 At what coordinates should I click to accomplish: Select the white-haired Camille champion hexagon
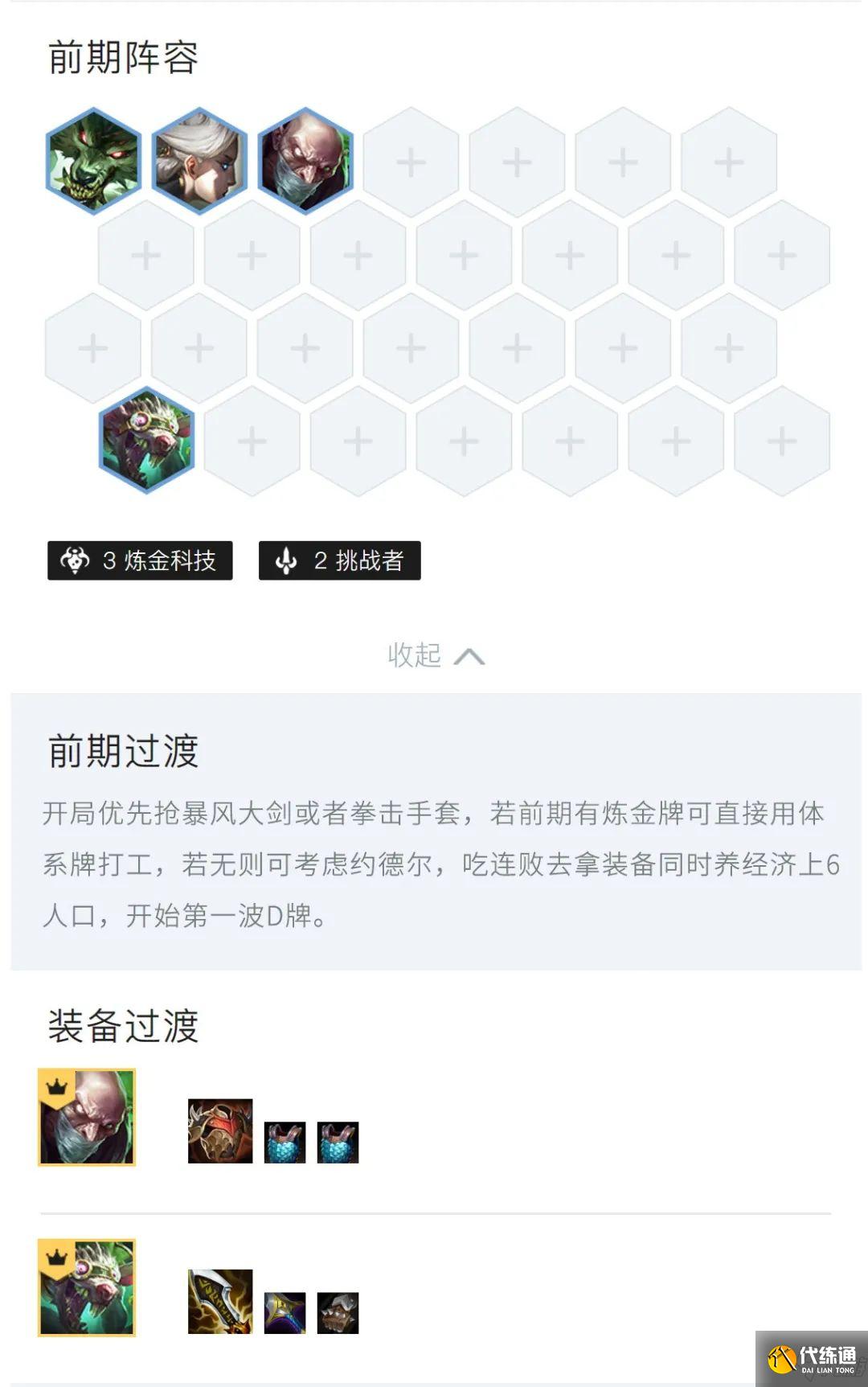199,161
